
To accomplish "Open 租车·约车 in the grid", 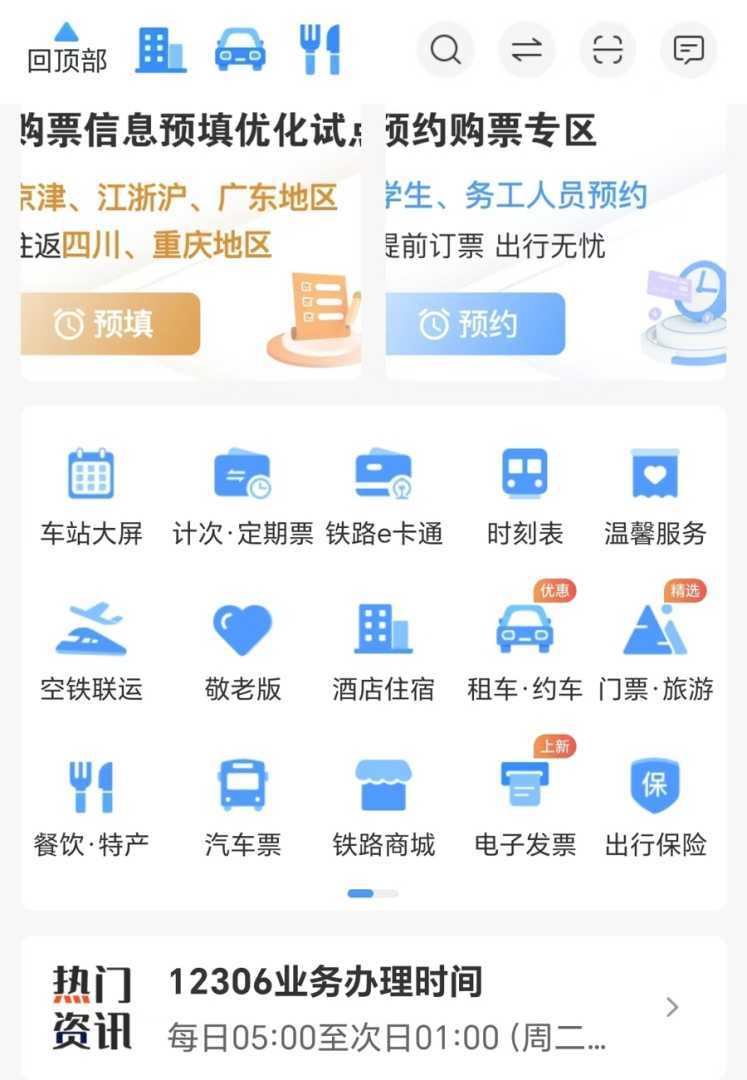I will point(524,650).
